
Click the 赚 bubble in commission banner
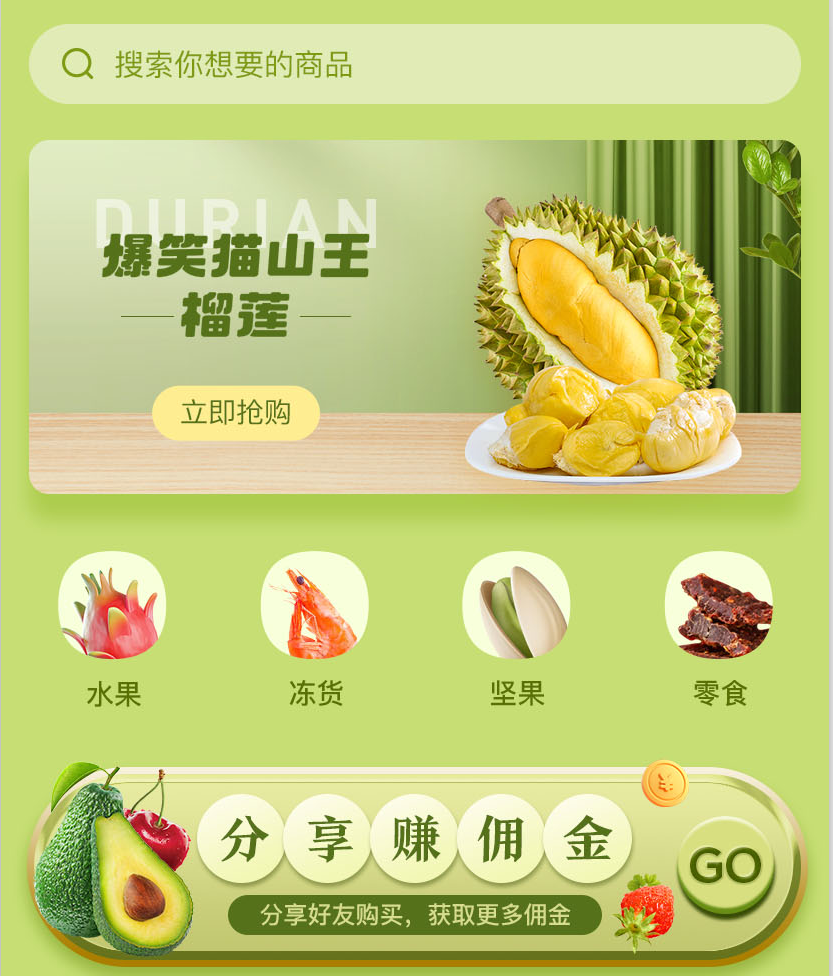point(415,837)
